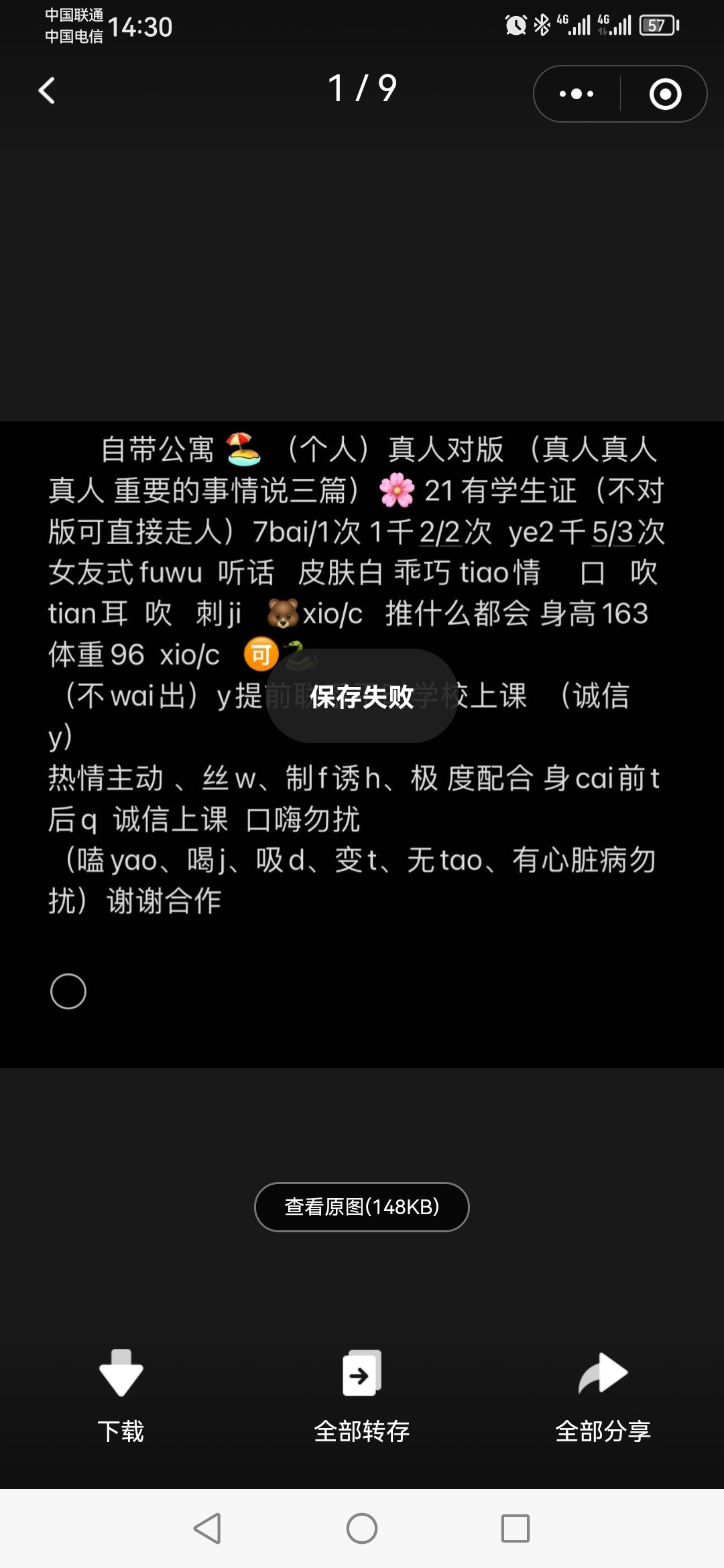Open the three-dot more options menu
Screen dimensions: 724x1568
(x=575, y=93)
